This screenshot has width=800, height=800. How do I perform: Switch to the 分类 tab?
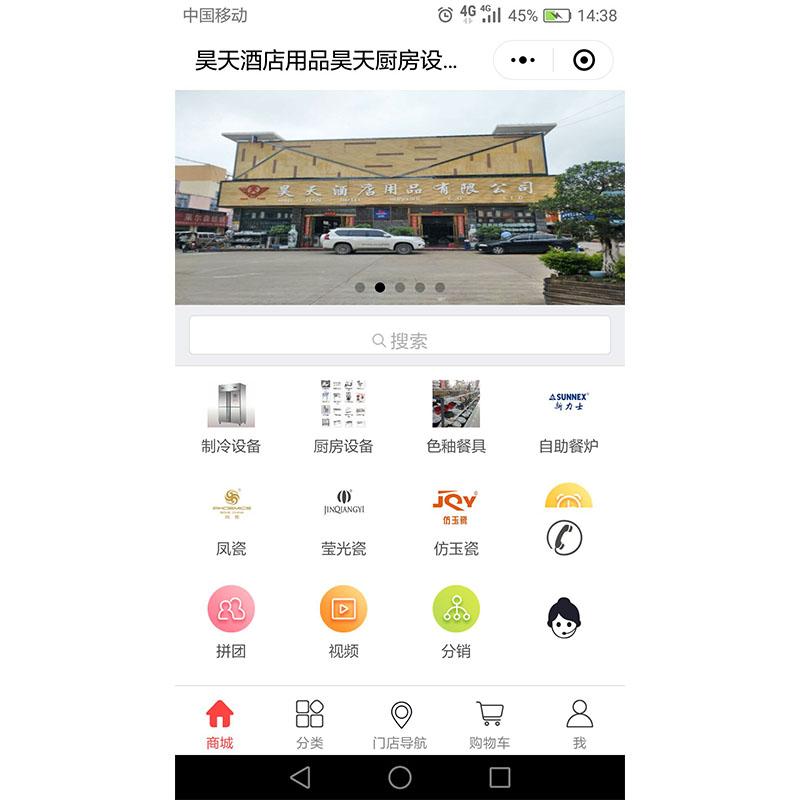click(x=310, y=724)
